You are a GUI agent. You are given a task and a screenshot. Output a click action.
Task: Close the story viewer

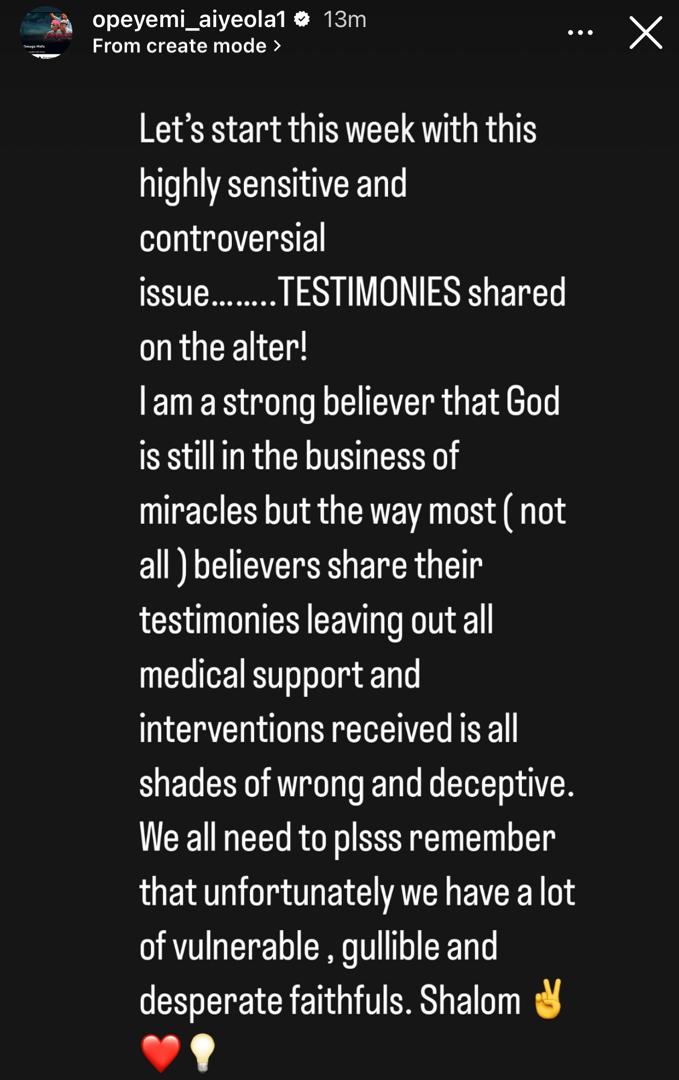tap(645, 33)
